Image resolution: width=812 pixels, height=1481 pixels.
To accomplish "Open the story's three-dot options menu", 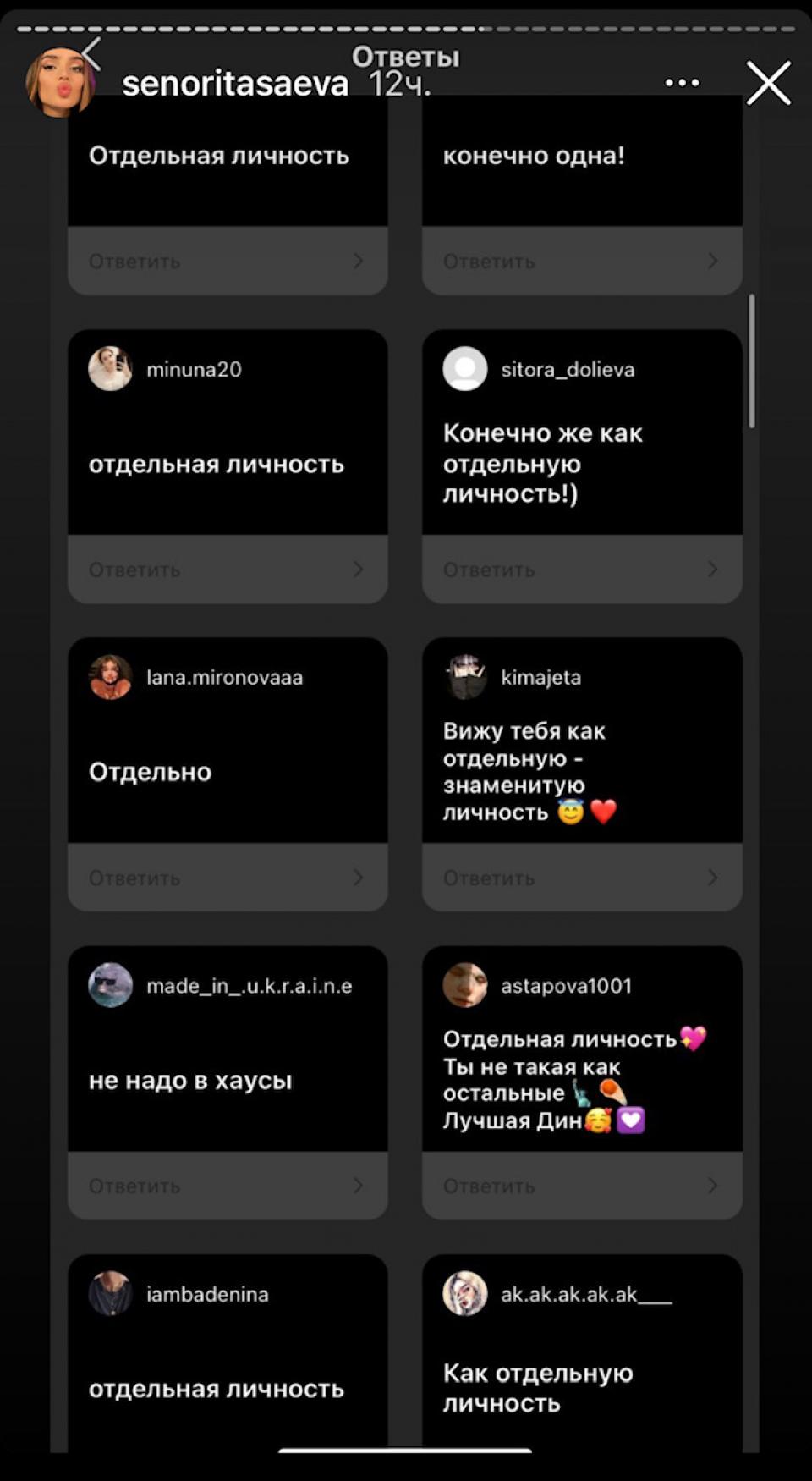I will [682, 83].
